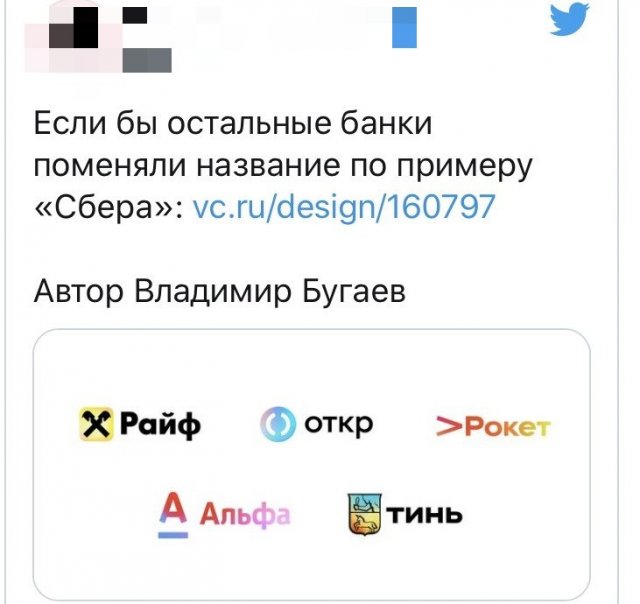Tap the Twitter bird icon
The width and height of the screenshot is (640, 604).
[x=570, y=21]
